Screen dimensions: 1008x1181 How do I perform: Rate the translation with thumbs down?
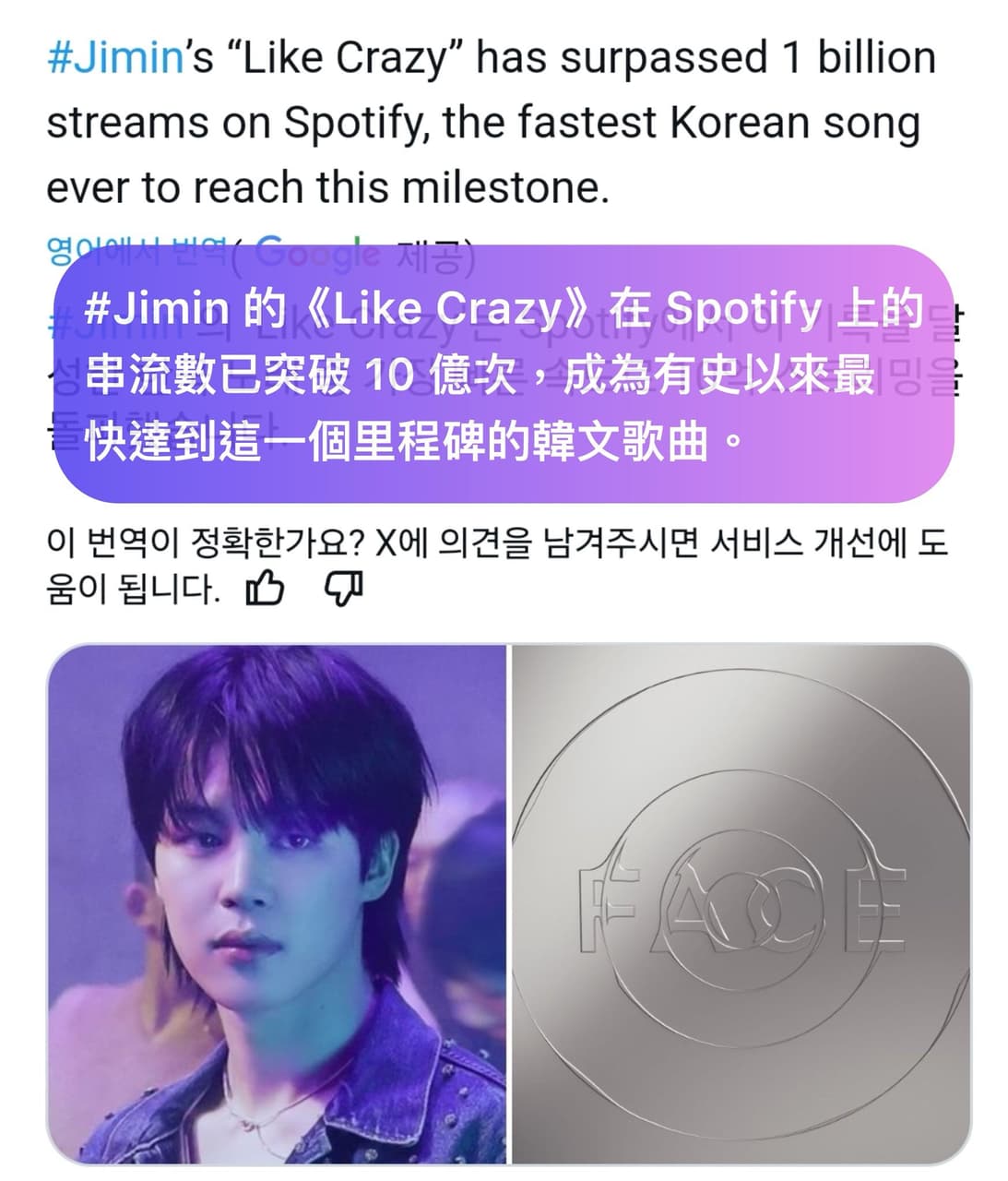pyautogui.click(x=344, y=589)
